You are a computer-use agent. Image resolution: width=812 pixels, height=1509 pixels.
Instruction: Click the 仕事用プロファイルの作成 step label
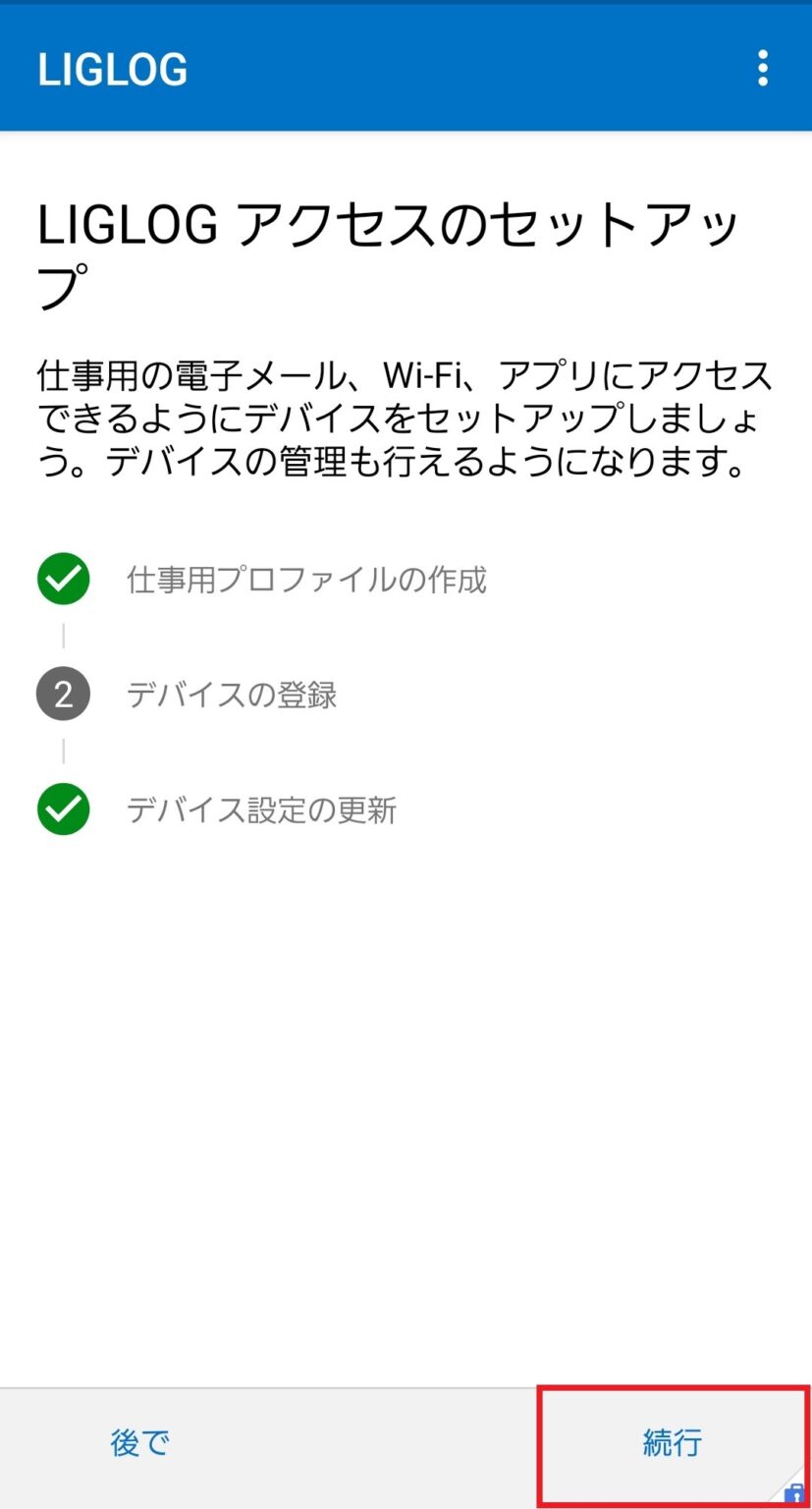coord(307,579)
